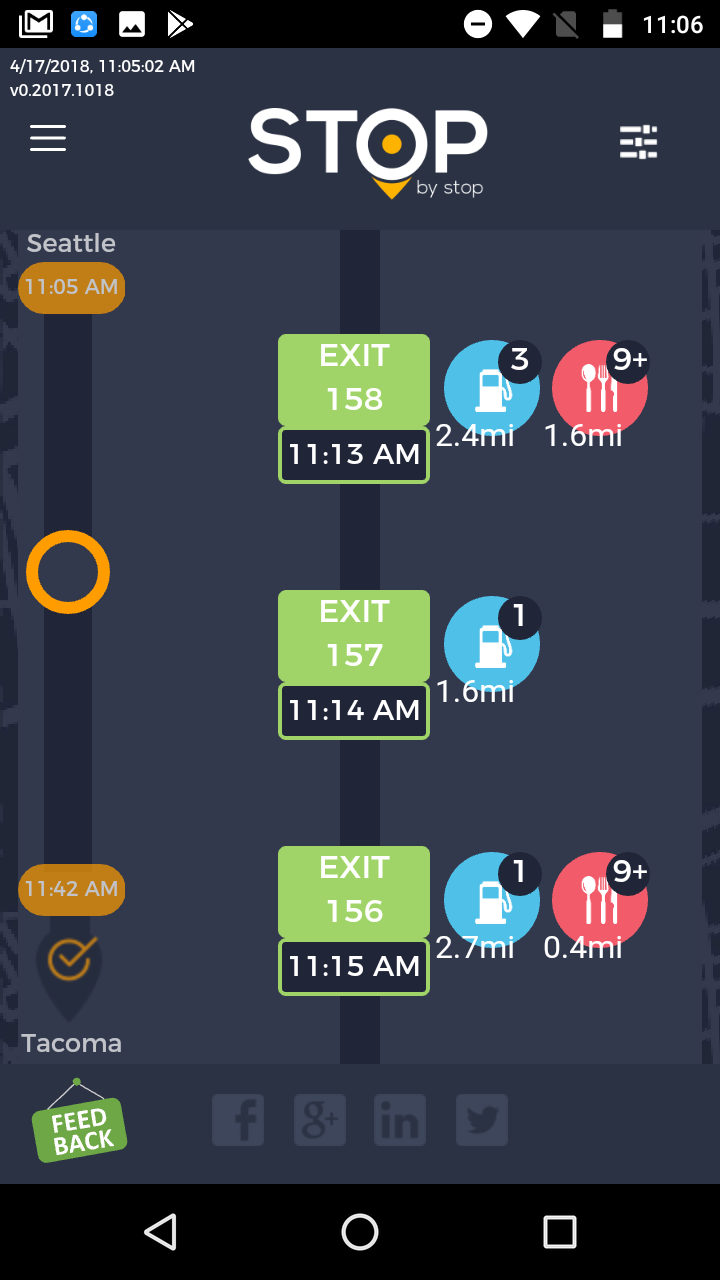View restaurants at Exit 158
The image size is (720, 1280).
click(600, 390)
